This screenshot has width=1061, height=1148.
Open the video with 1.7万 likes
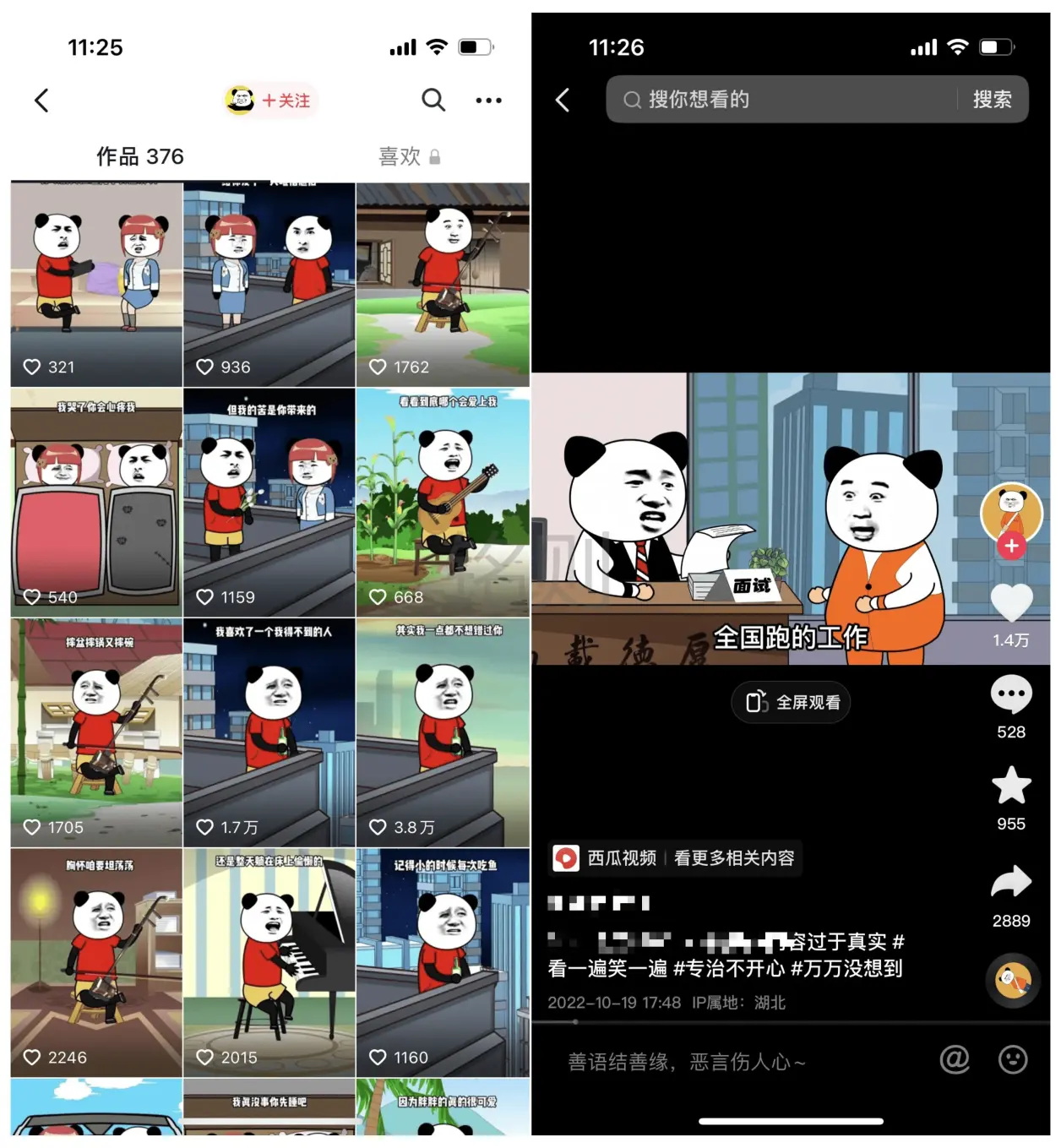click(x=269, y=732)
